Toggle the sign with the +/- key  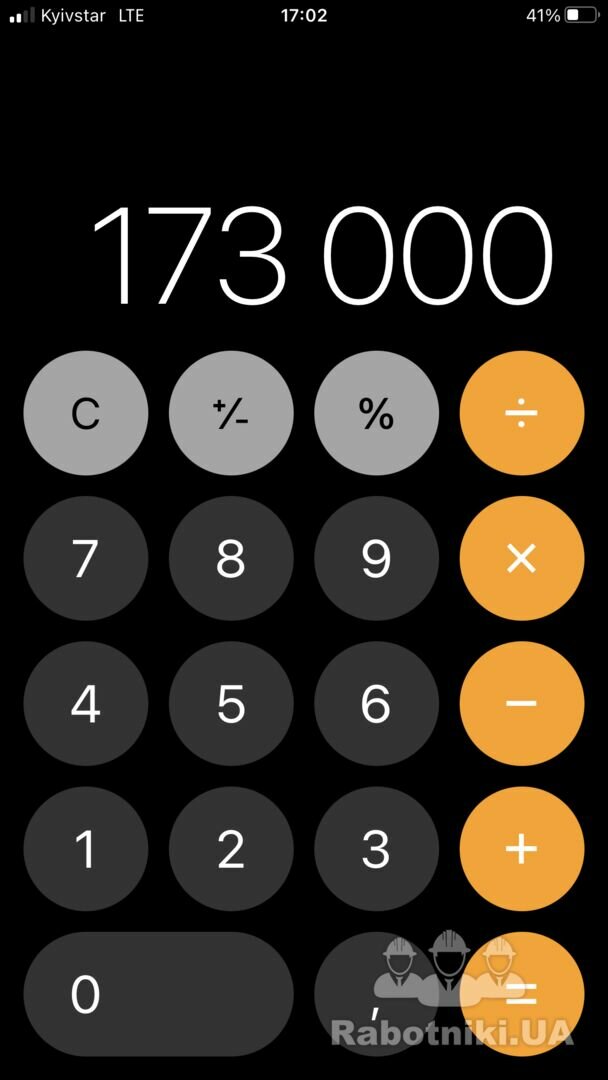pyautogui.click(x=231, y=413)
